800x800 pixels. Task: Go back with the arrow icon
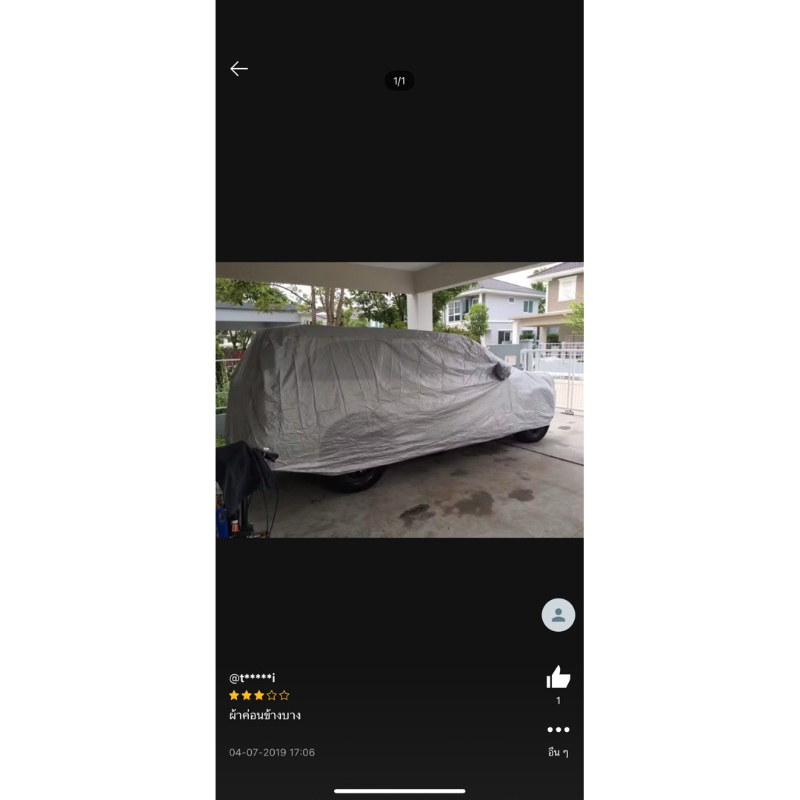[x=239, y=68]
